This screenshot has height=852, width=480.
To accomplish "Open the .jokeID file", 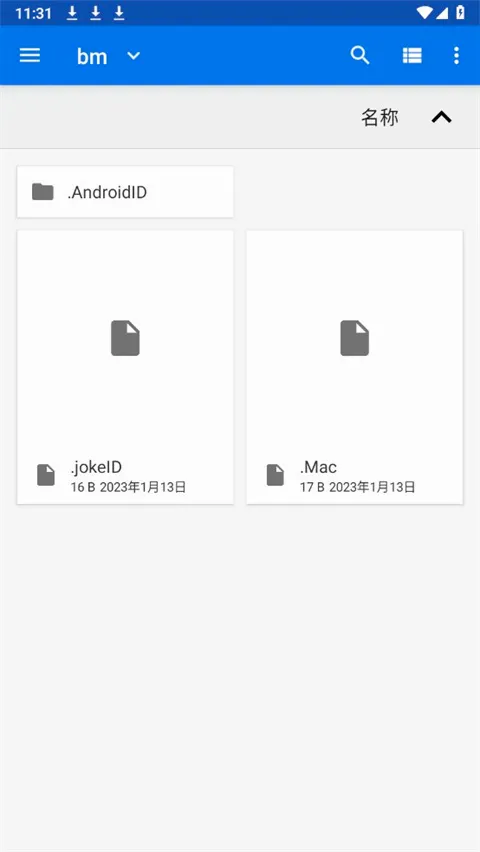I will coord(125,367).
